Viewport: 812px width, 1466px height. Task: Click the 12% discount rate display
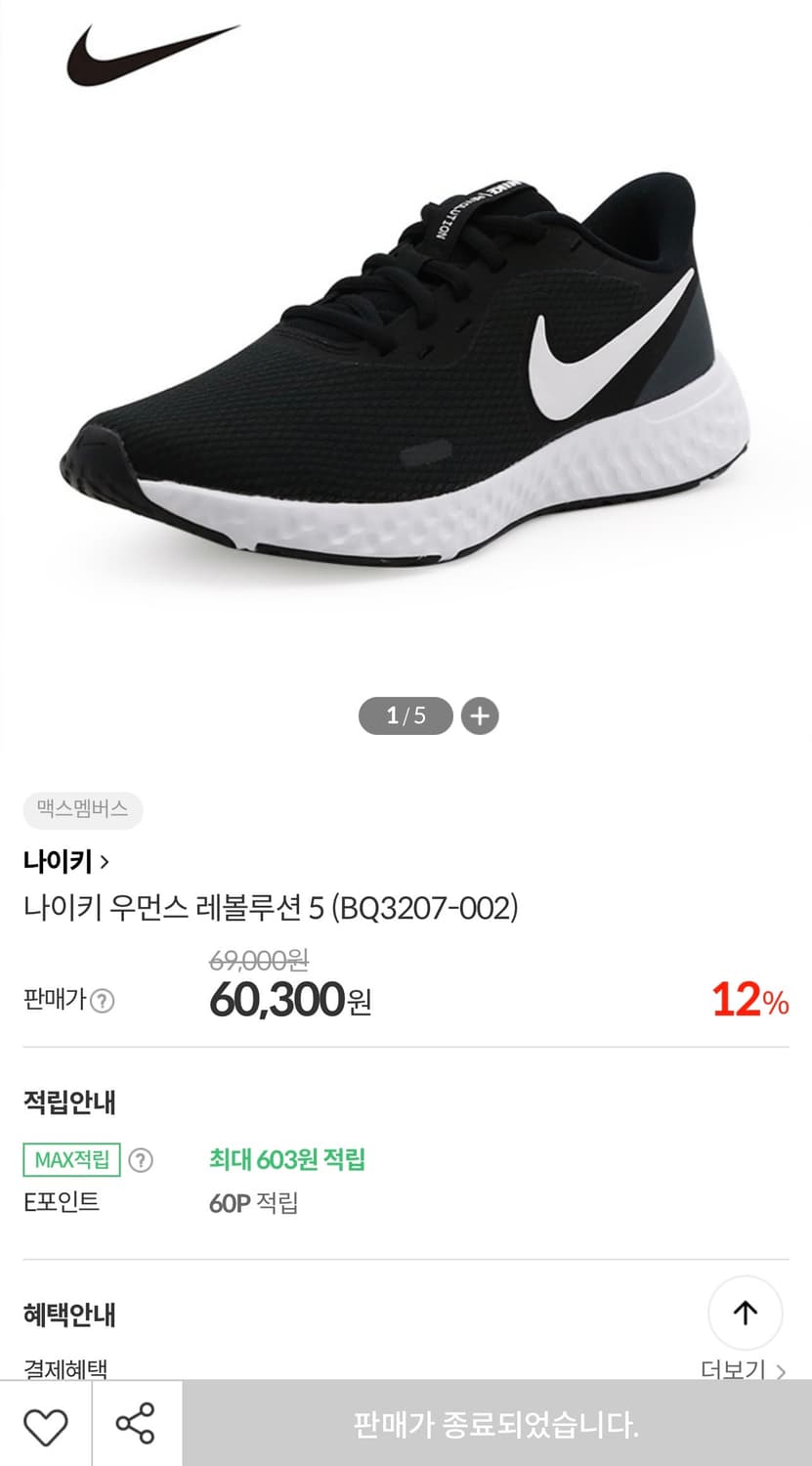(748, 999)
